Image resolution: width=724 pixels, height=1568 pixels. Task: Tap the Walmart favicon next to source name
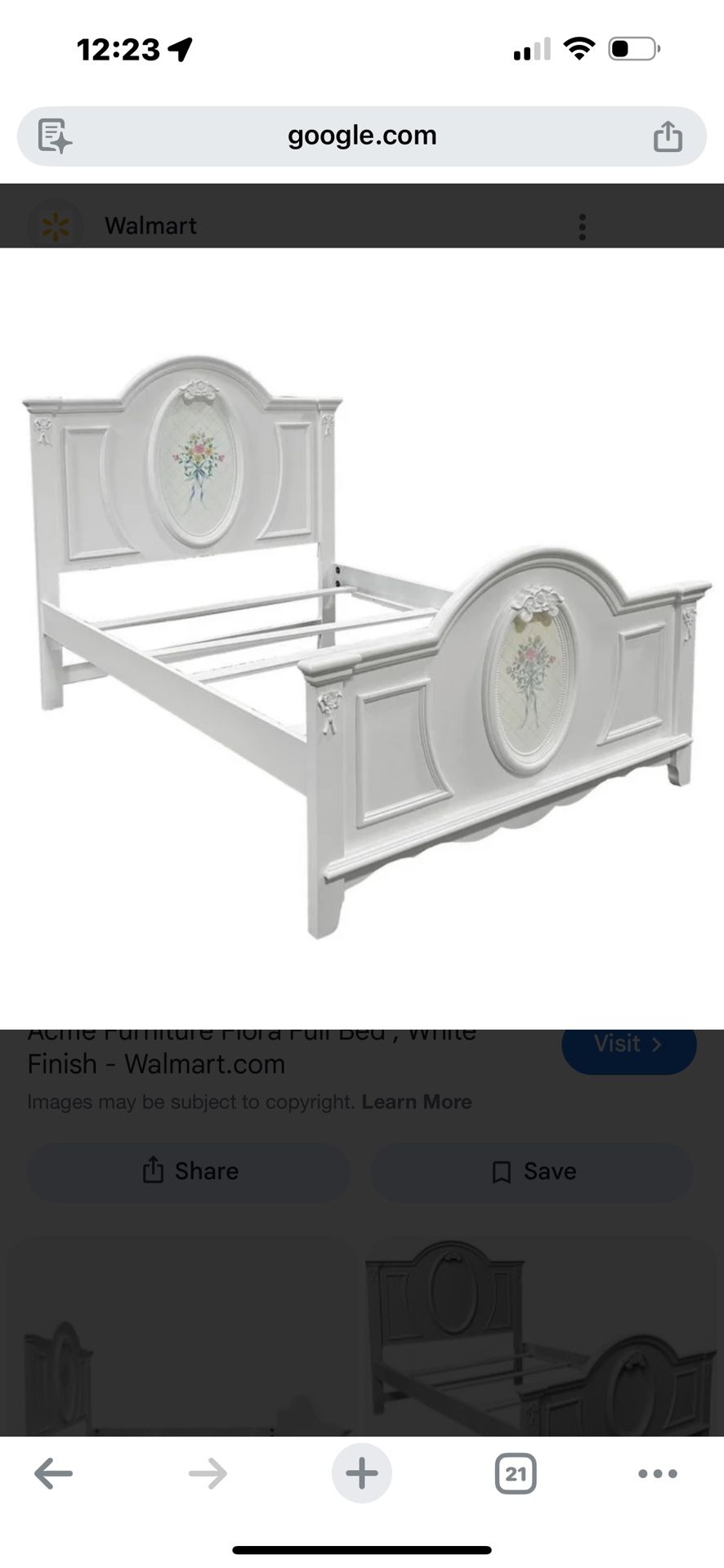[55, 226]
